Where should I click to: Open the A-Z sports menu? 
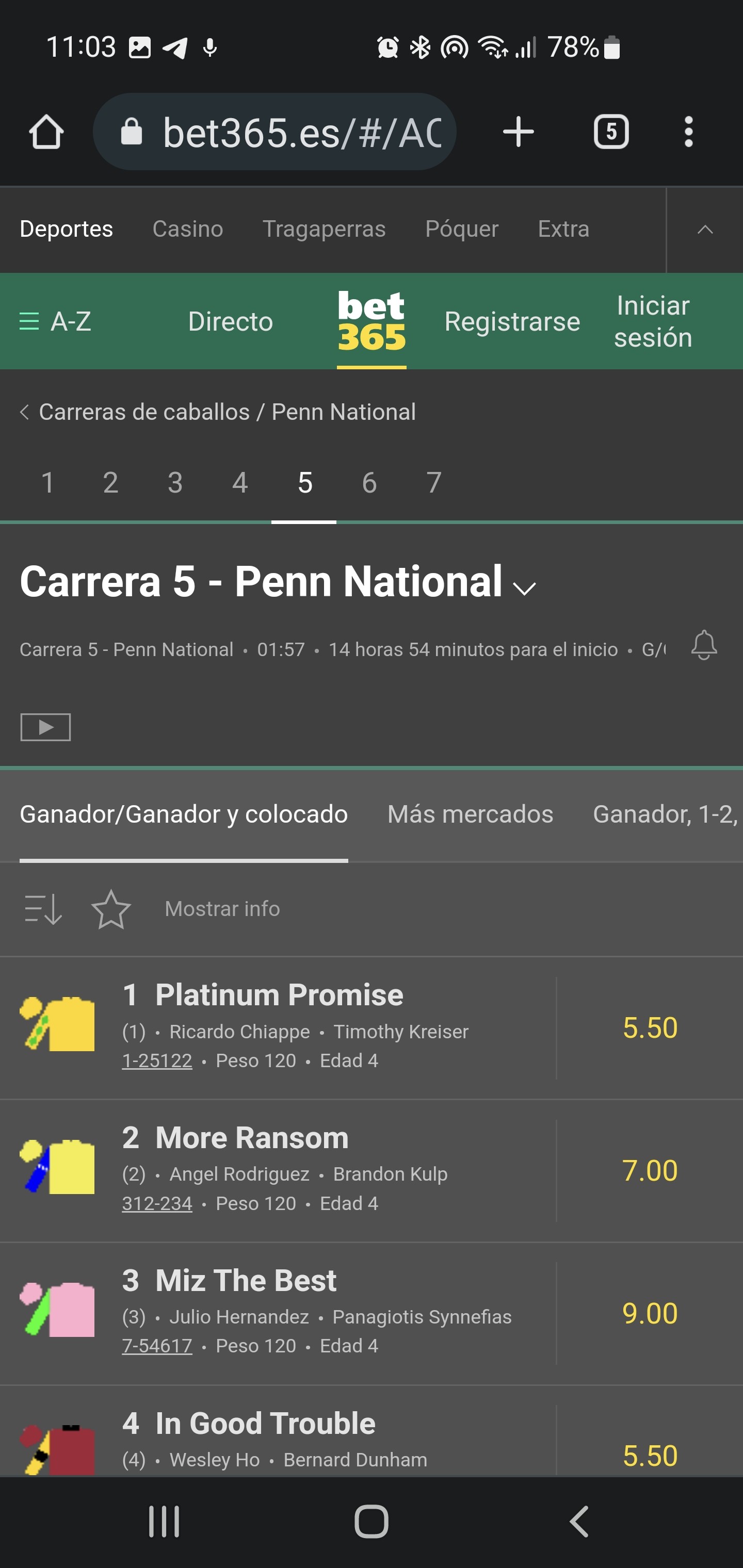click(55, 321)
